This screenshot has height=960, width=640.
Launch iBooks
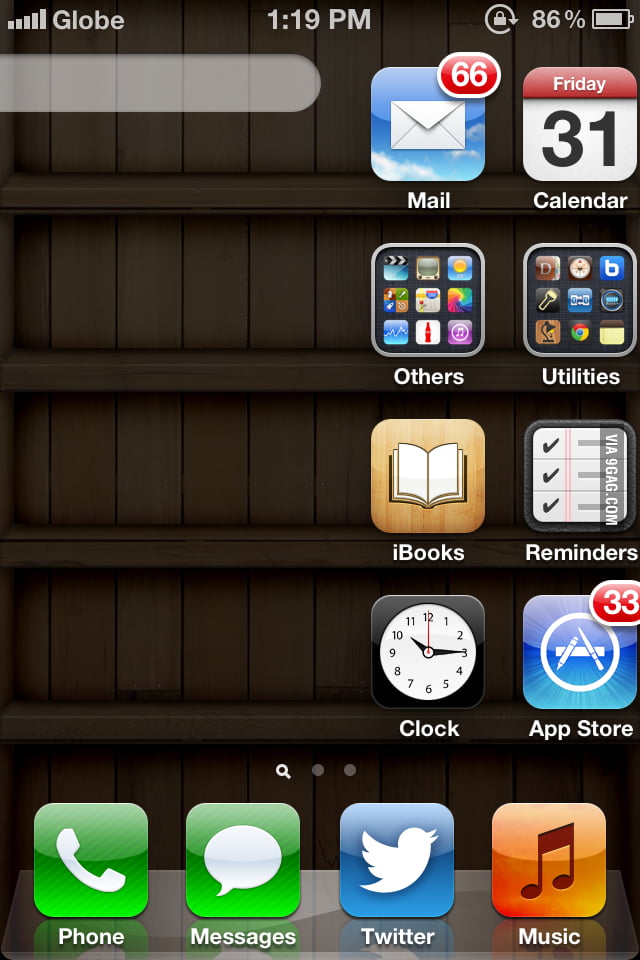tap(428, 476)
